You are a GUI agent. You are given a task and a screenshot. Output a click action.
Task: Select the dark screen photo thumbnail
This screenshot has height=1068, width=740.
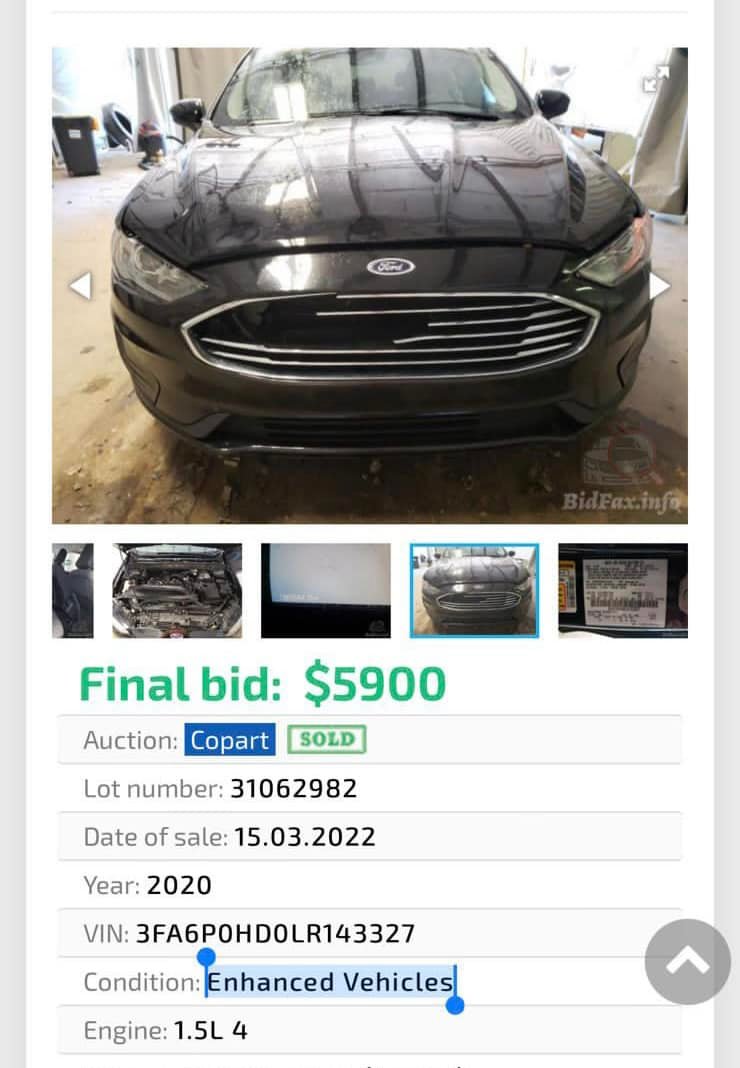coord(326,590)
